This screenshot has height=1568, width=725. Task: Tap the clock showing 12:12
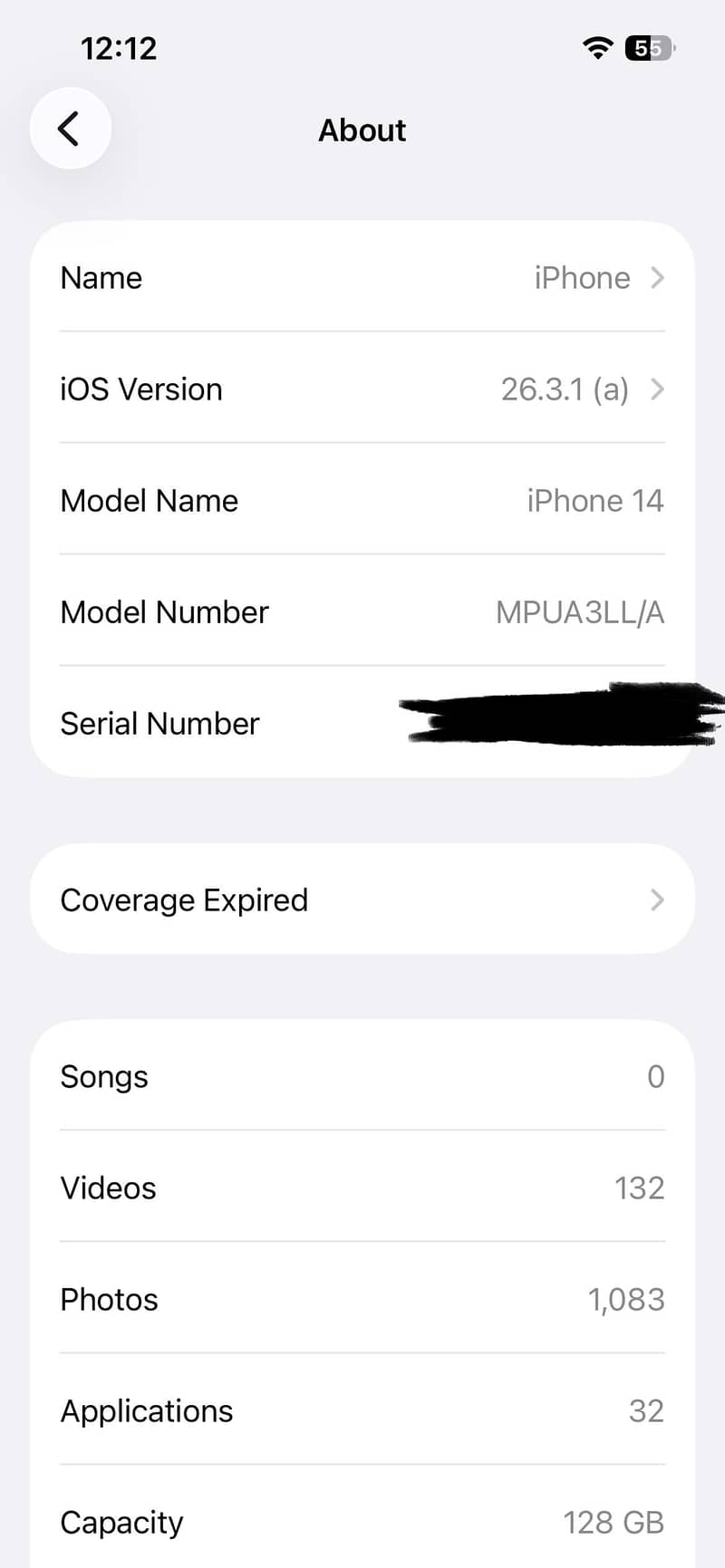[118, 49]
